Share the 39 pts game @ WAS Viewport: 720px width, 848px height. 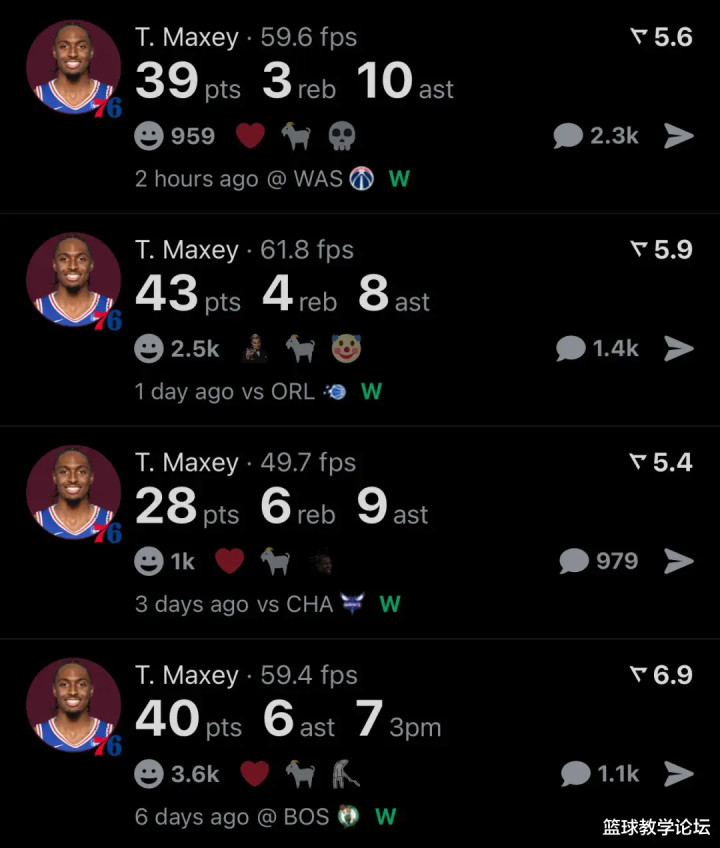click(679, 136)
